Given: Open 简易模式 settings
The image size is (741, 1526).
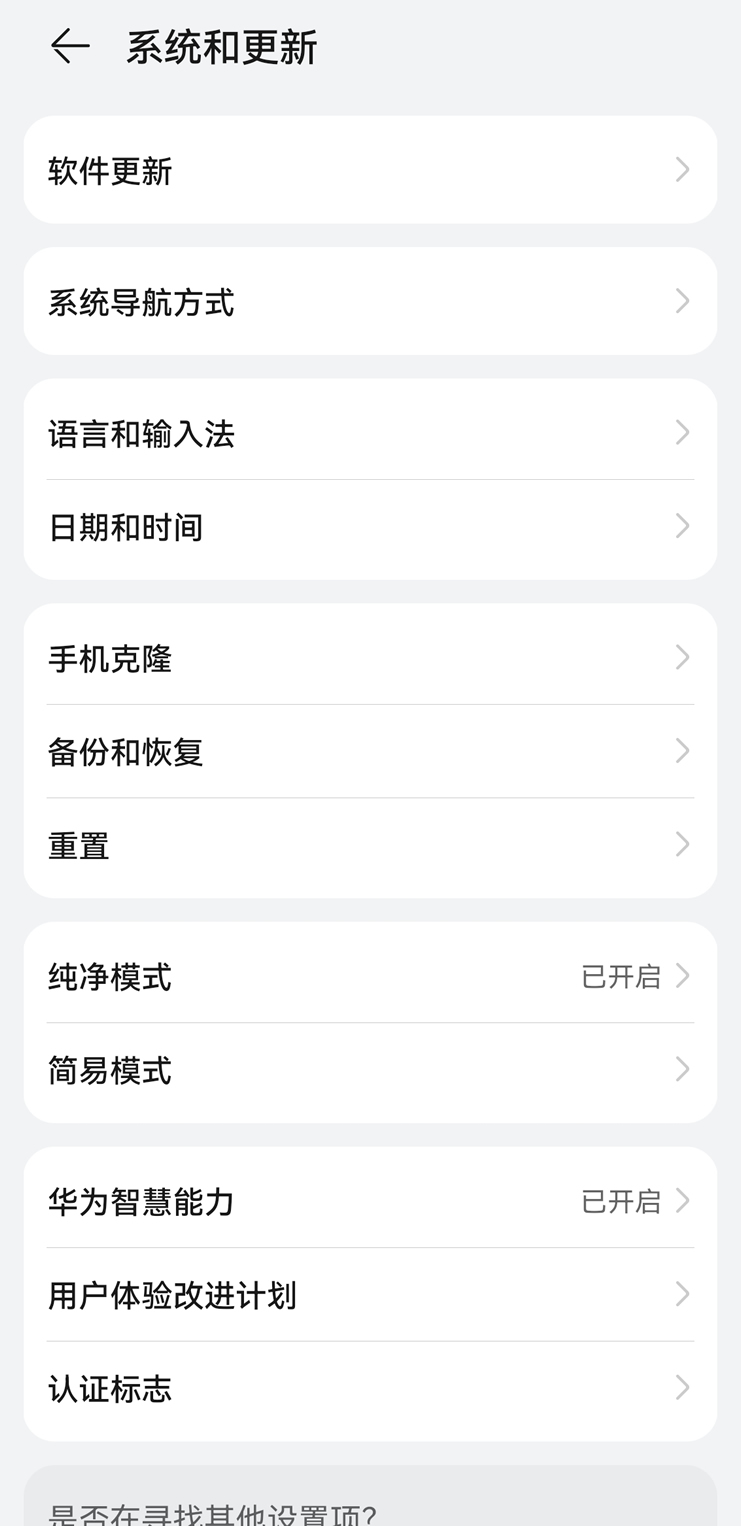Looking at the screenshot, I should [370, 1070].
